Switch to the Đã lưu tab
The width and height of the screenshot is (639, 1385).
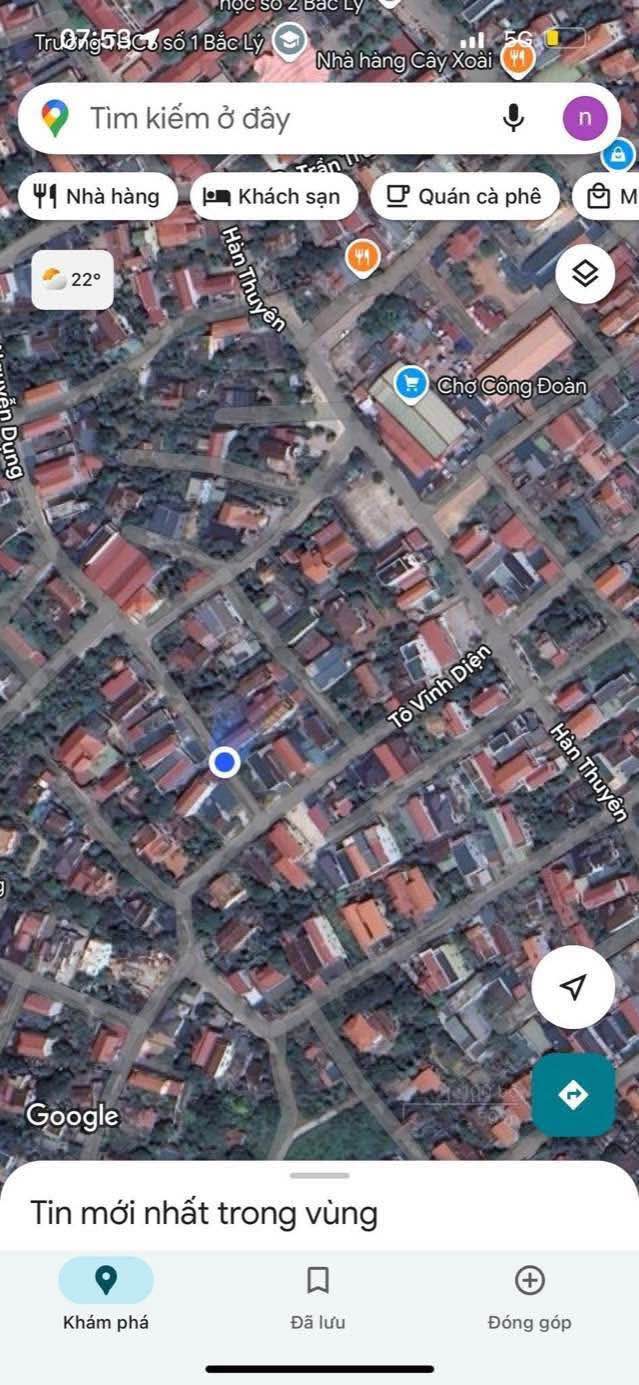click(318, 1295)
